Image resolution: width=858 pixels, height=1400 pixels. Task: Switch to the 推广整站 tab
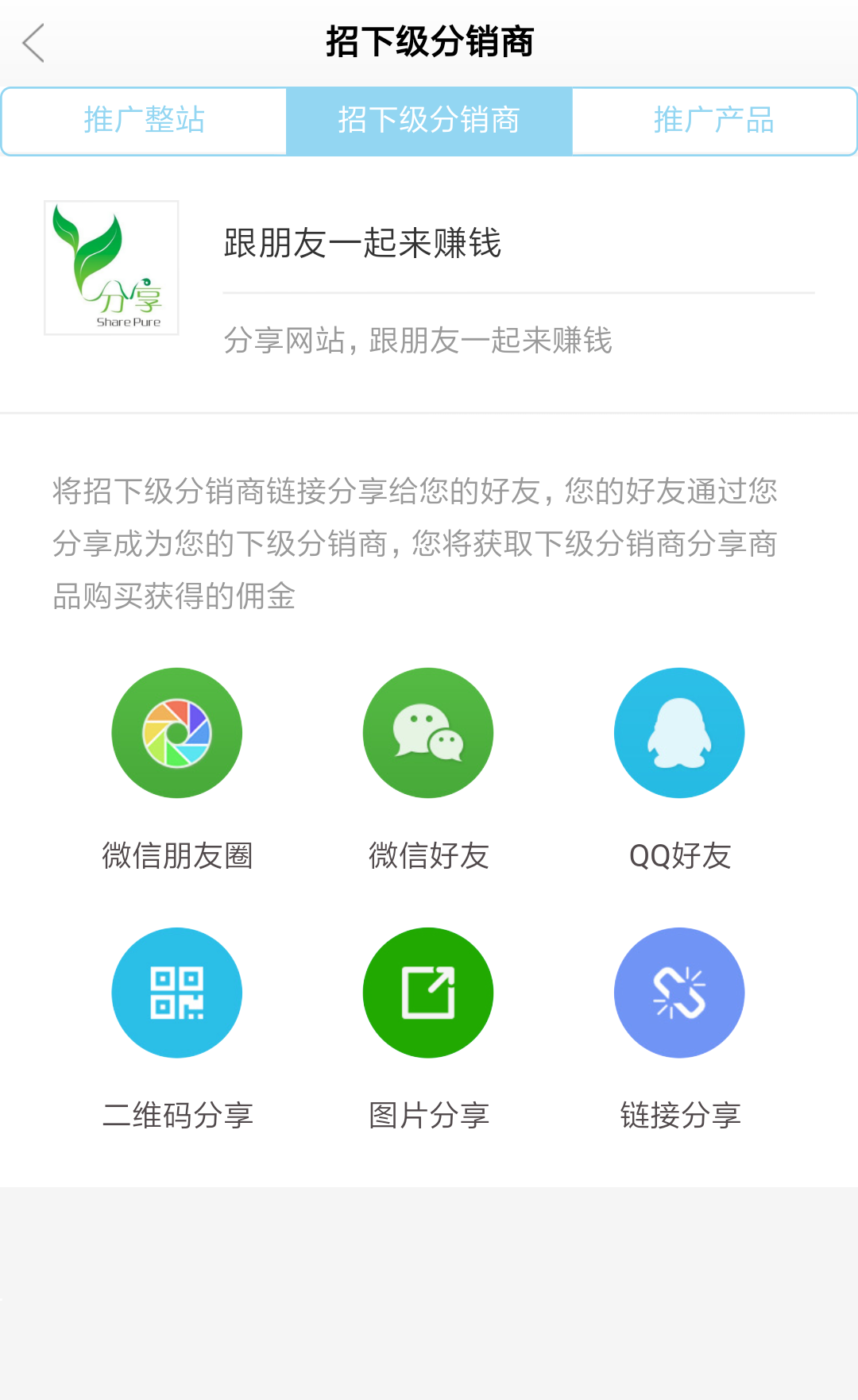(145, 121)
